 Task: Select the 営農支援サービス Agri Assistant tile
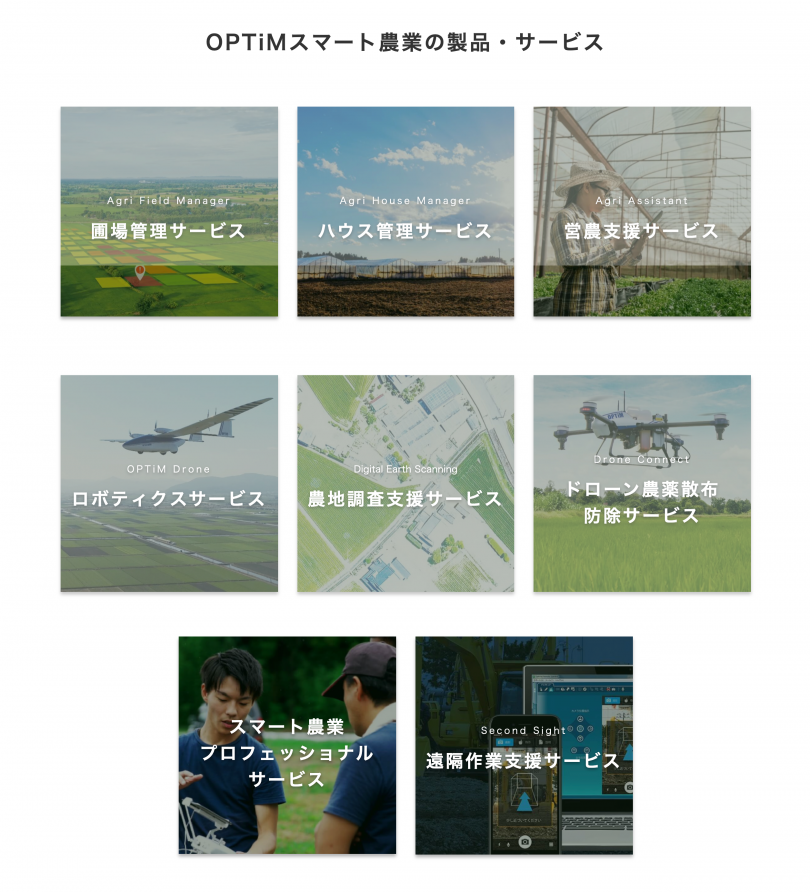[641, 212]
